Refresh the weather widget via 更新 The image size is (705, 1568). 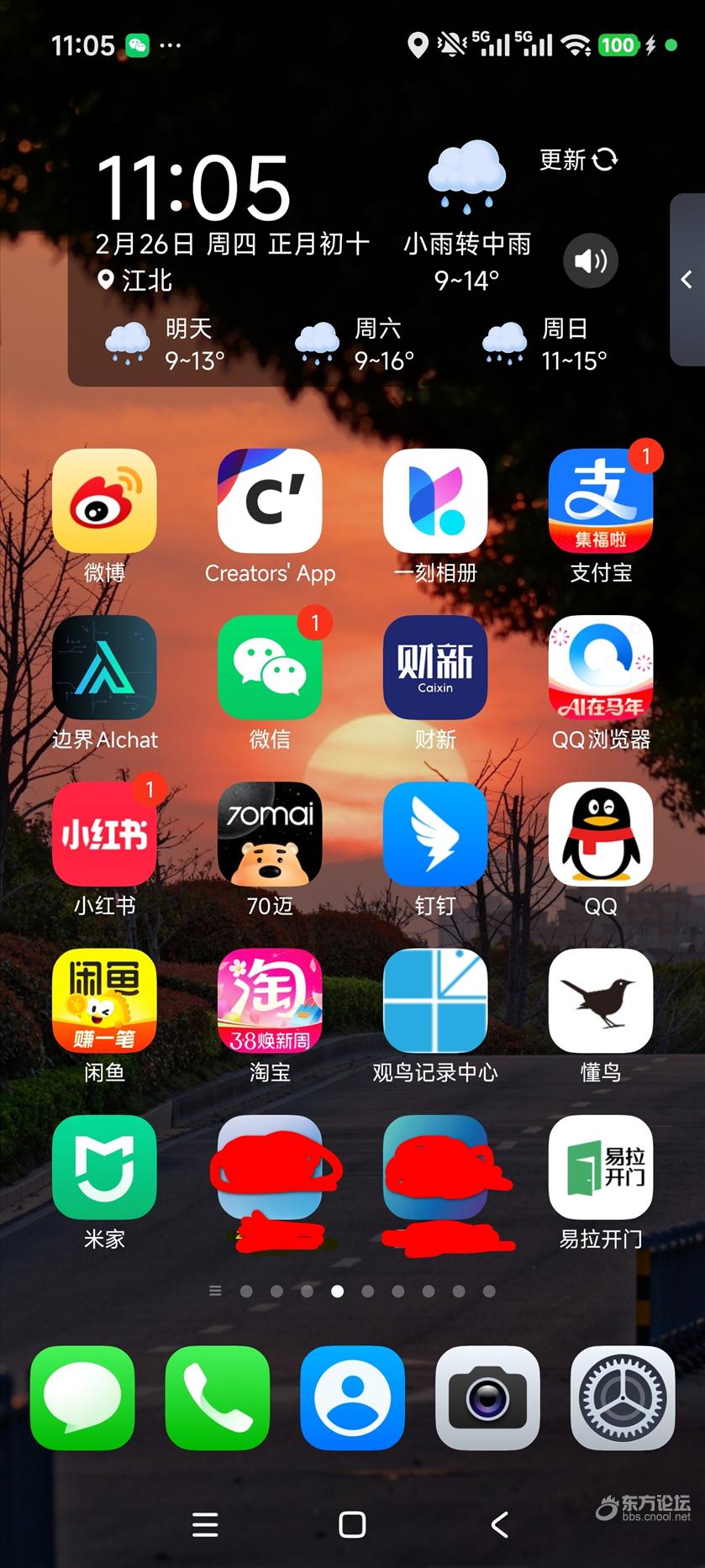pos(578,160)
